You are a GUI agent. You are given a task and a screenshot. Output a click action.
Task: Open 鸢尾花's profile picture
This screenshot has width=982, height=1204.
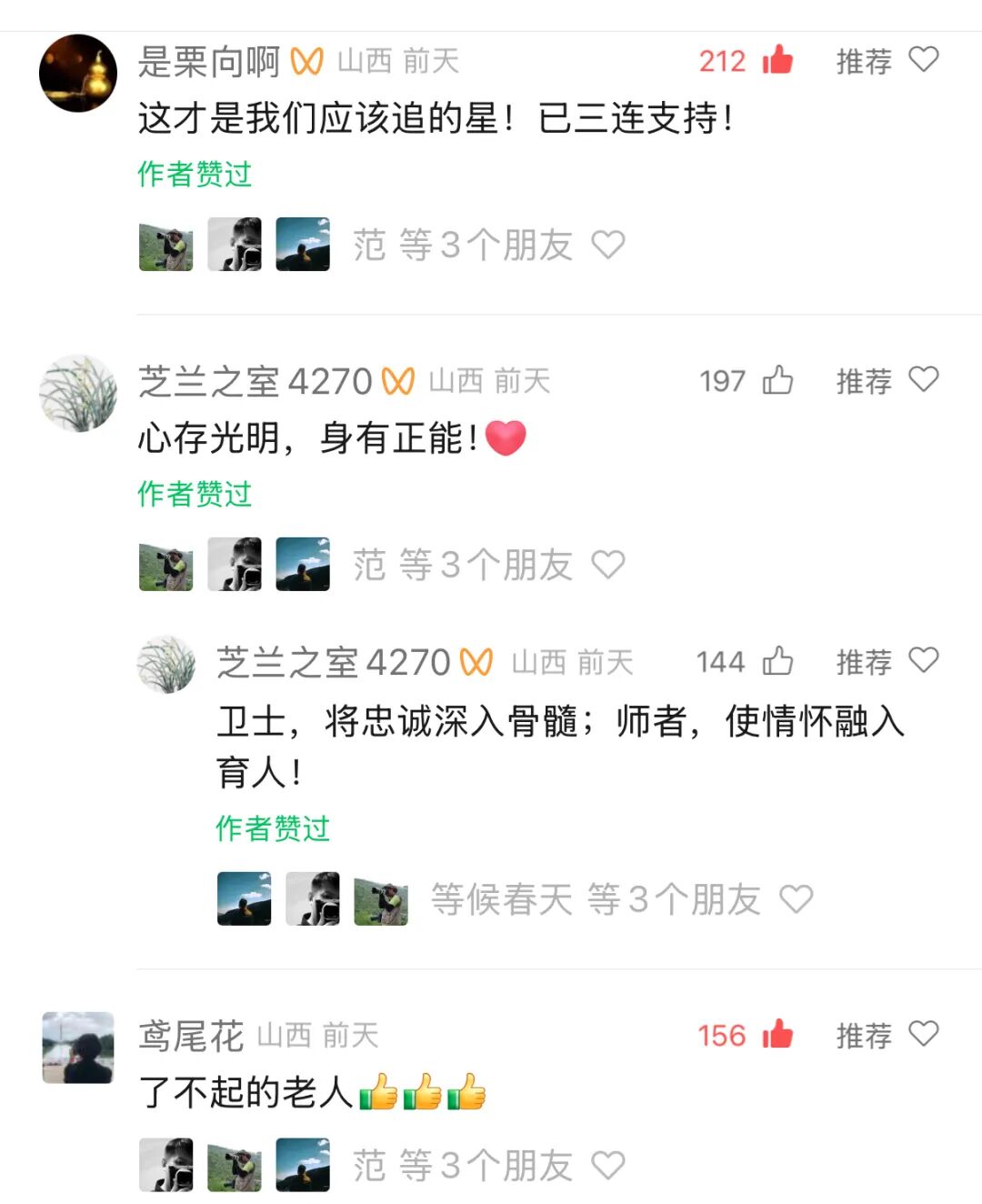point(78,1048)
